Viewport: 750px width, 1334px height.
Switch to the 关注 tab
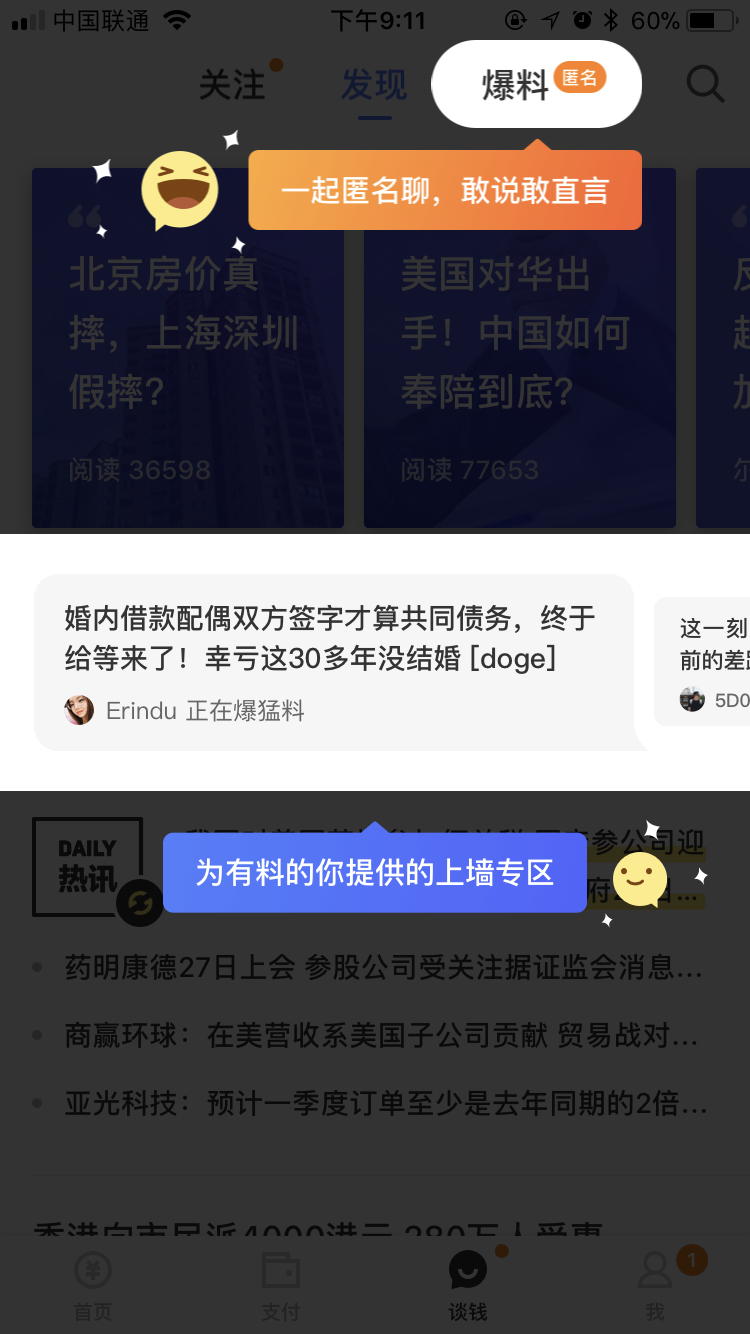click(x=232, y=85)
